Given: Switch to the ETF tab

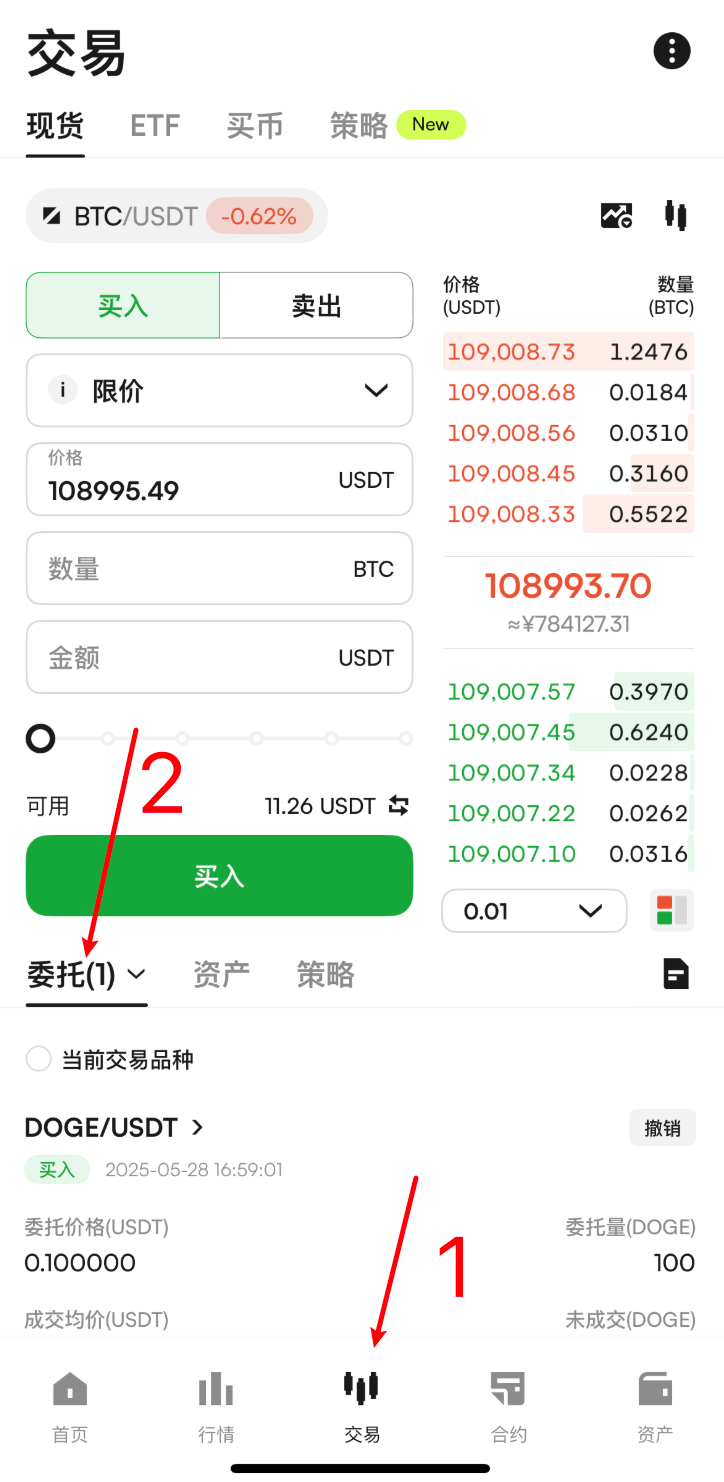Looking at the screenshot, I should coord(155,126).
